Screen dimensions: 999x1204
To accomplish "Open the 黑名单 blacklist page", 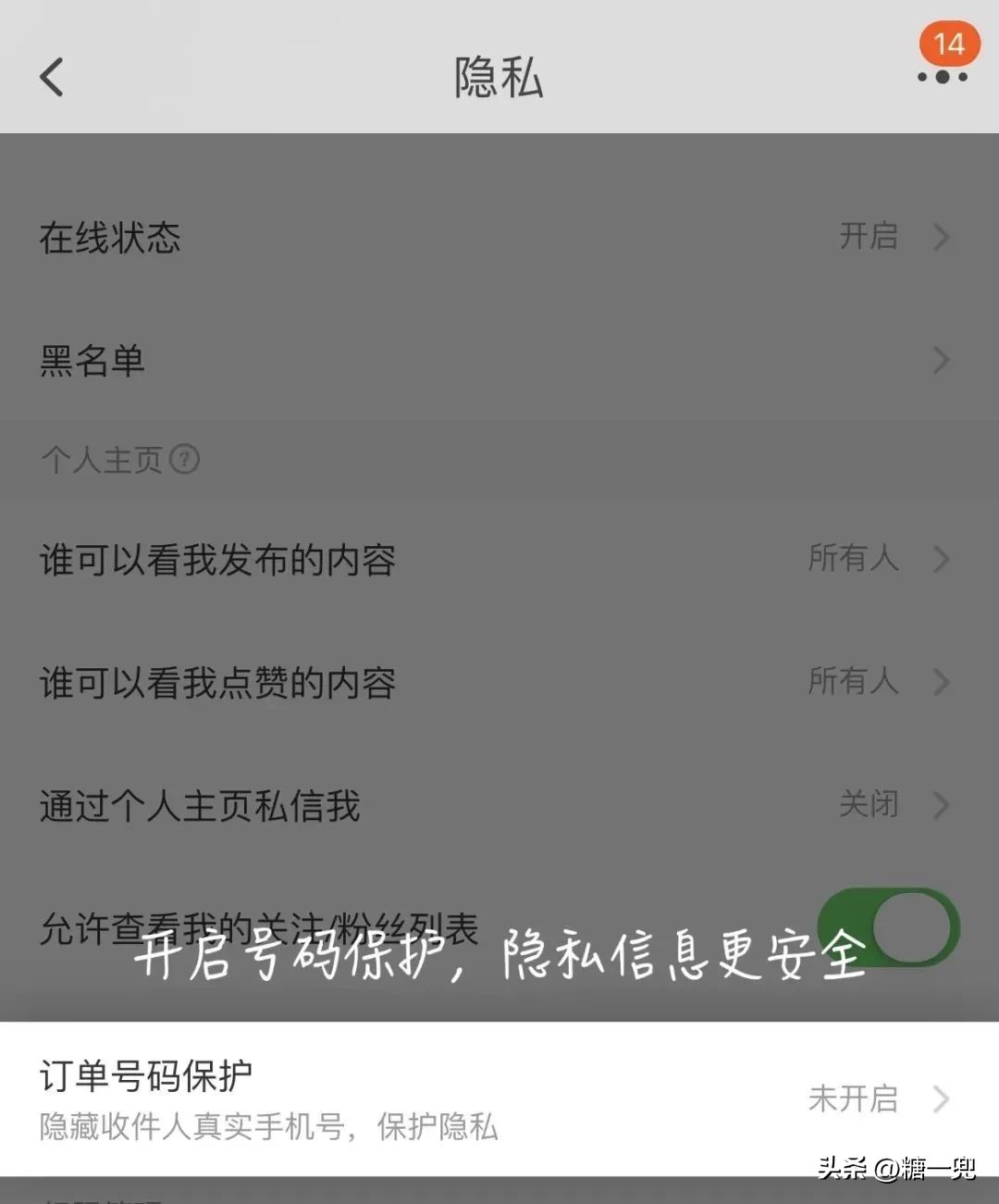I will click(499, 361).
